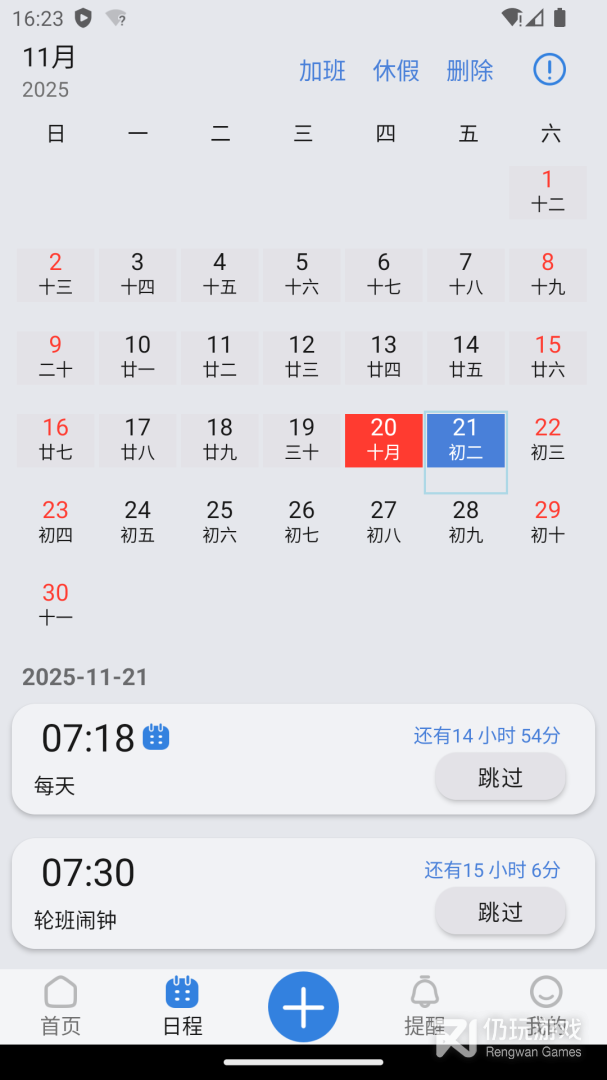Image resolution: width=607 pixels, height=1080 pixels.
Task: Tap the 加班 overtime button
Action: (322, 71)
